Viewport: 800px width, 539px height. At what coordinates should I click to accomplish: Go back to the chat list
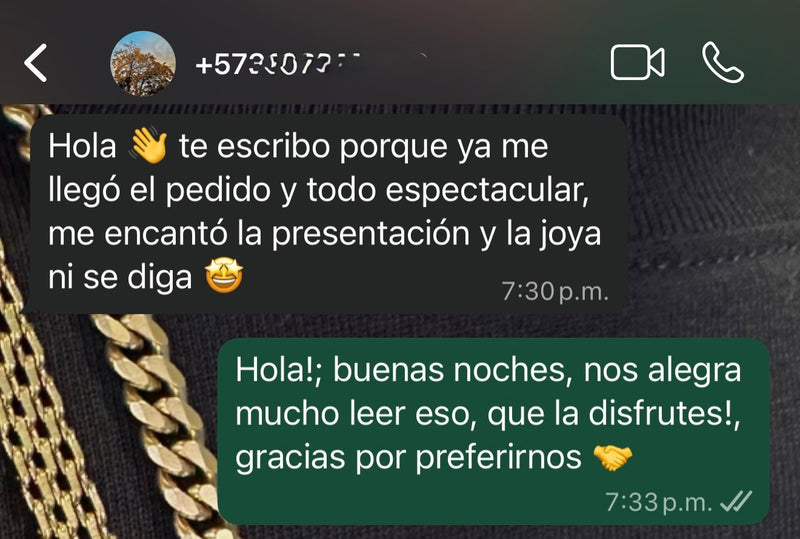pyautogui.click(x=36, y=64)
